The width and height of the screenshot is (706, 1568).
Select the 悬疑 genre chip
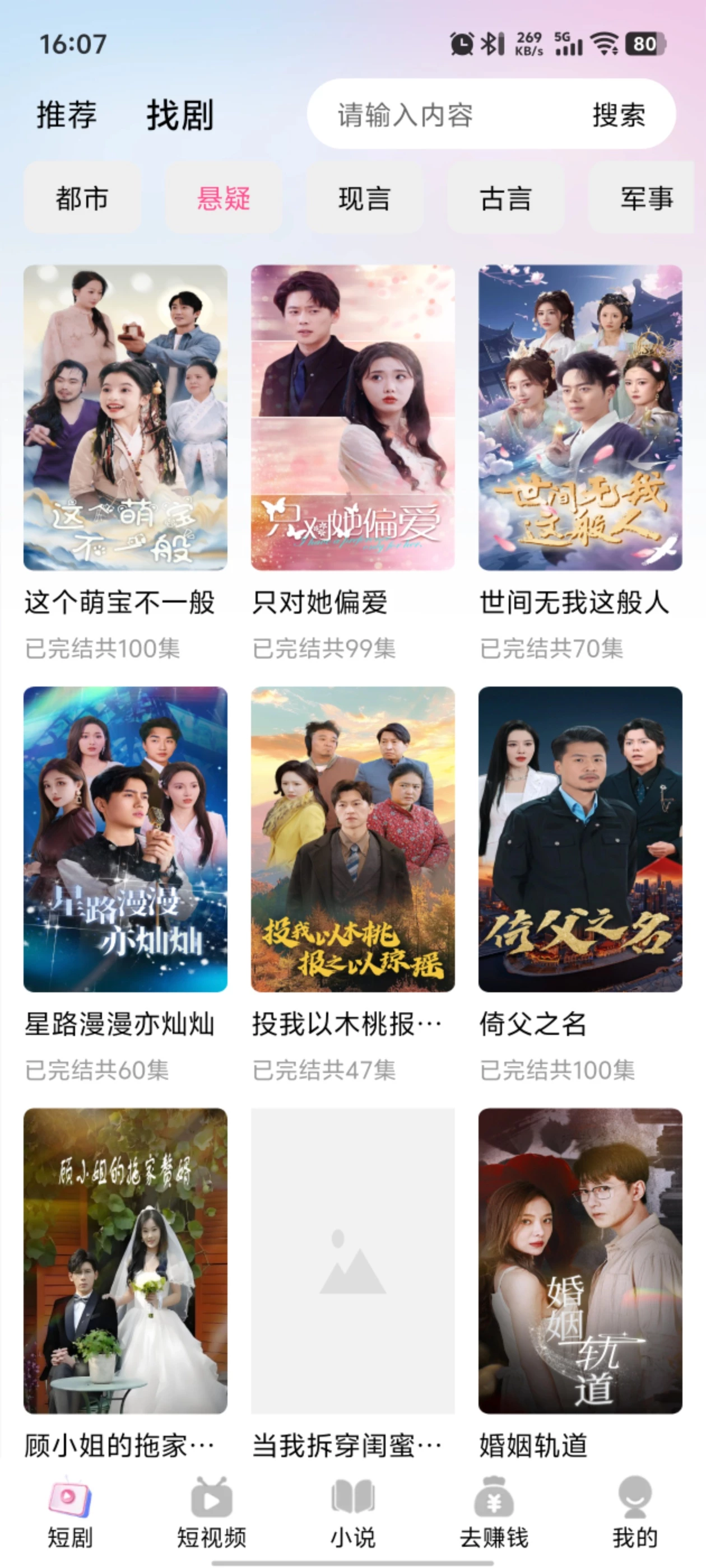pyautogui.click(x=224, y=198)
